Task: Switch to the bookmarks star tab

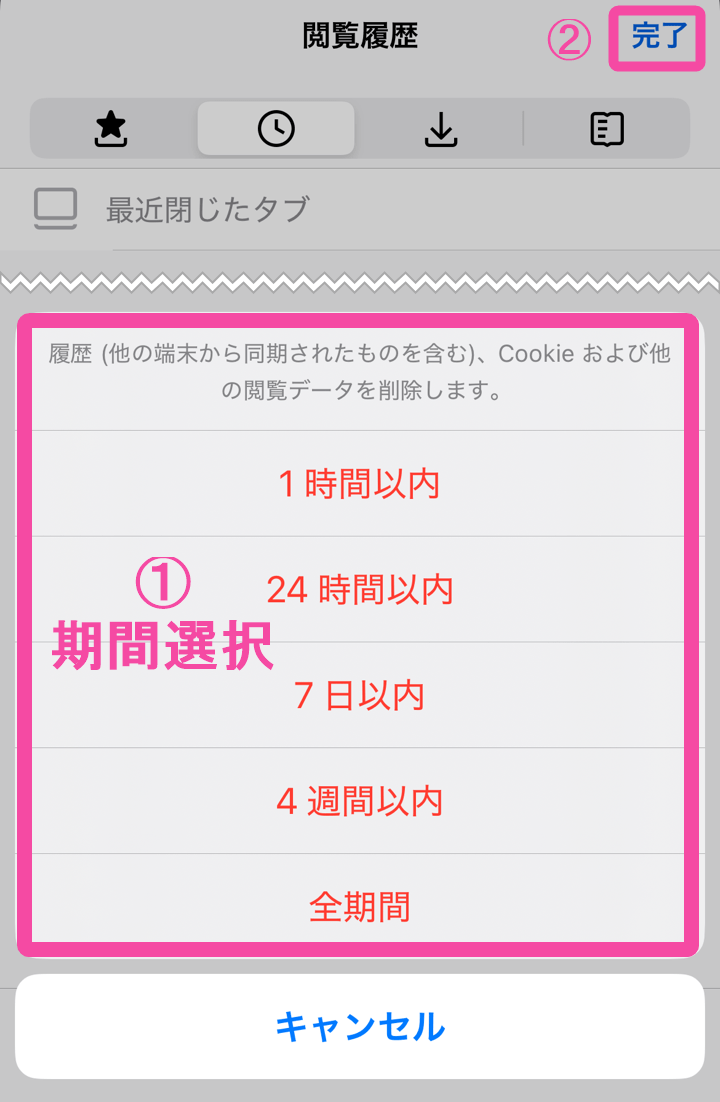Action: point(112,129)
